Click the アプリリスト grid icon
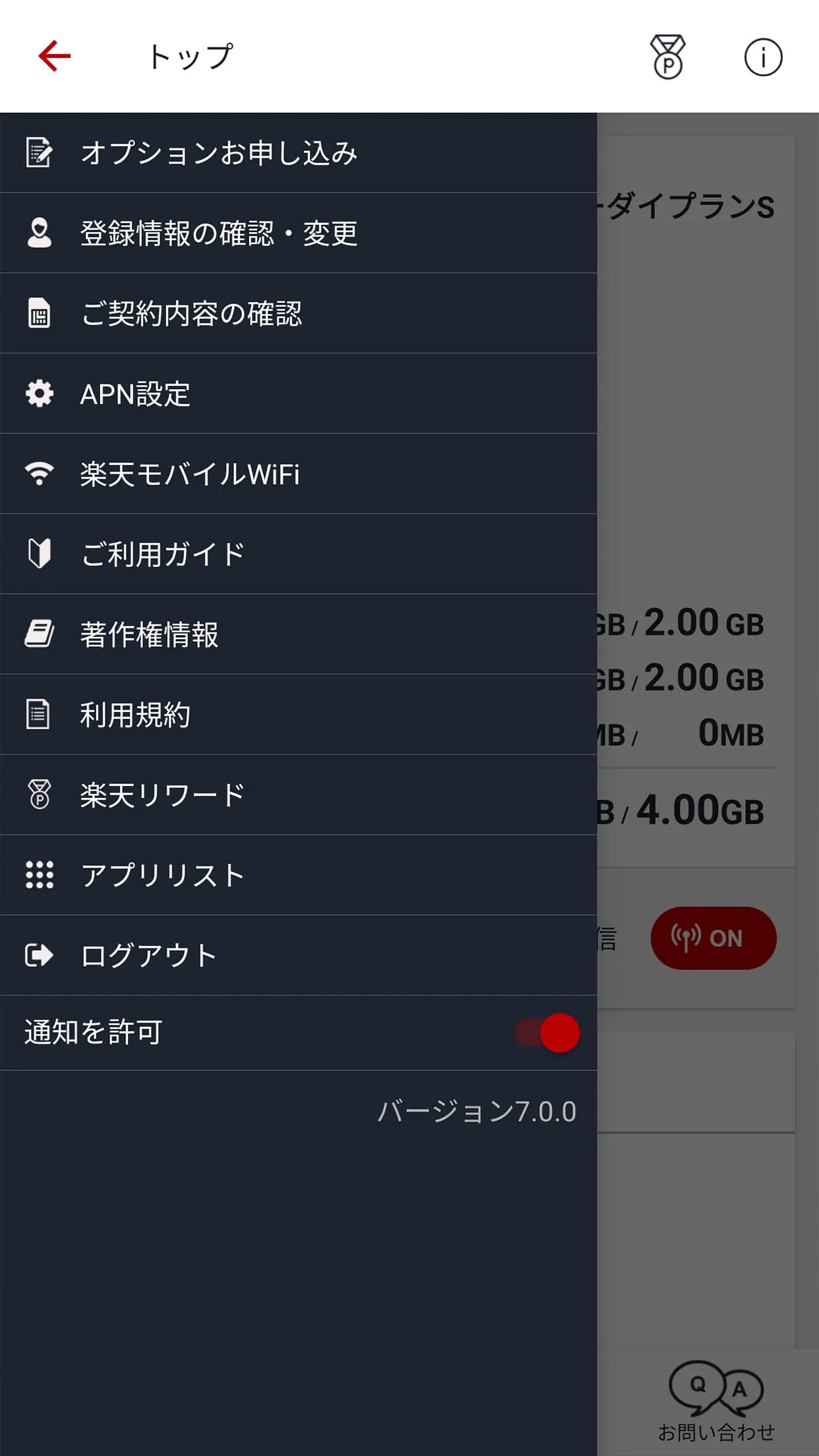The image size is (819, 1456). tap(40, 874)
